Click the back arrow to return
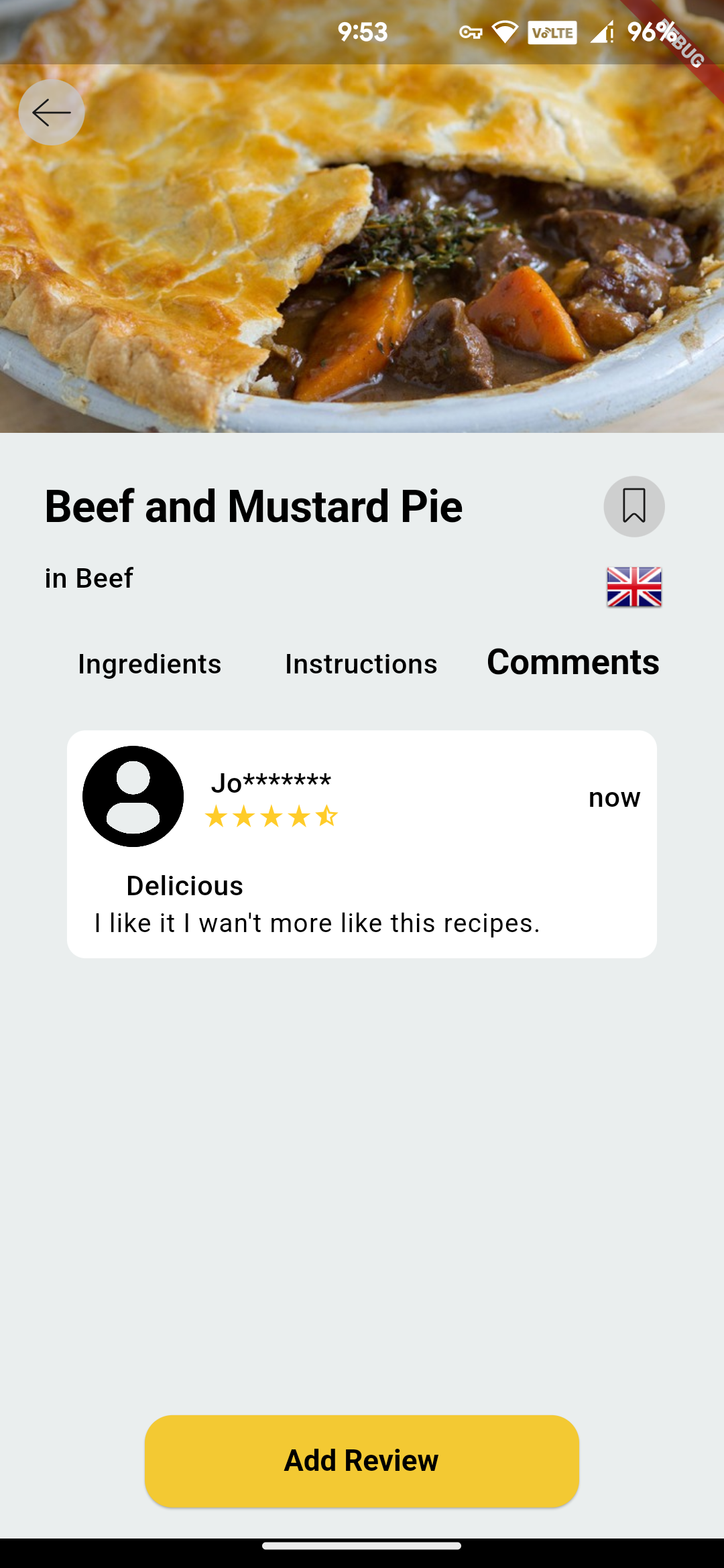Image resolution: width=724 pixels, height=1568 pixels. coord(51,113)
